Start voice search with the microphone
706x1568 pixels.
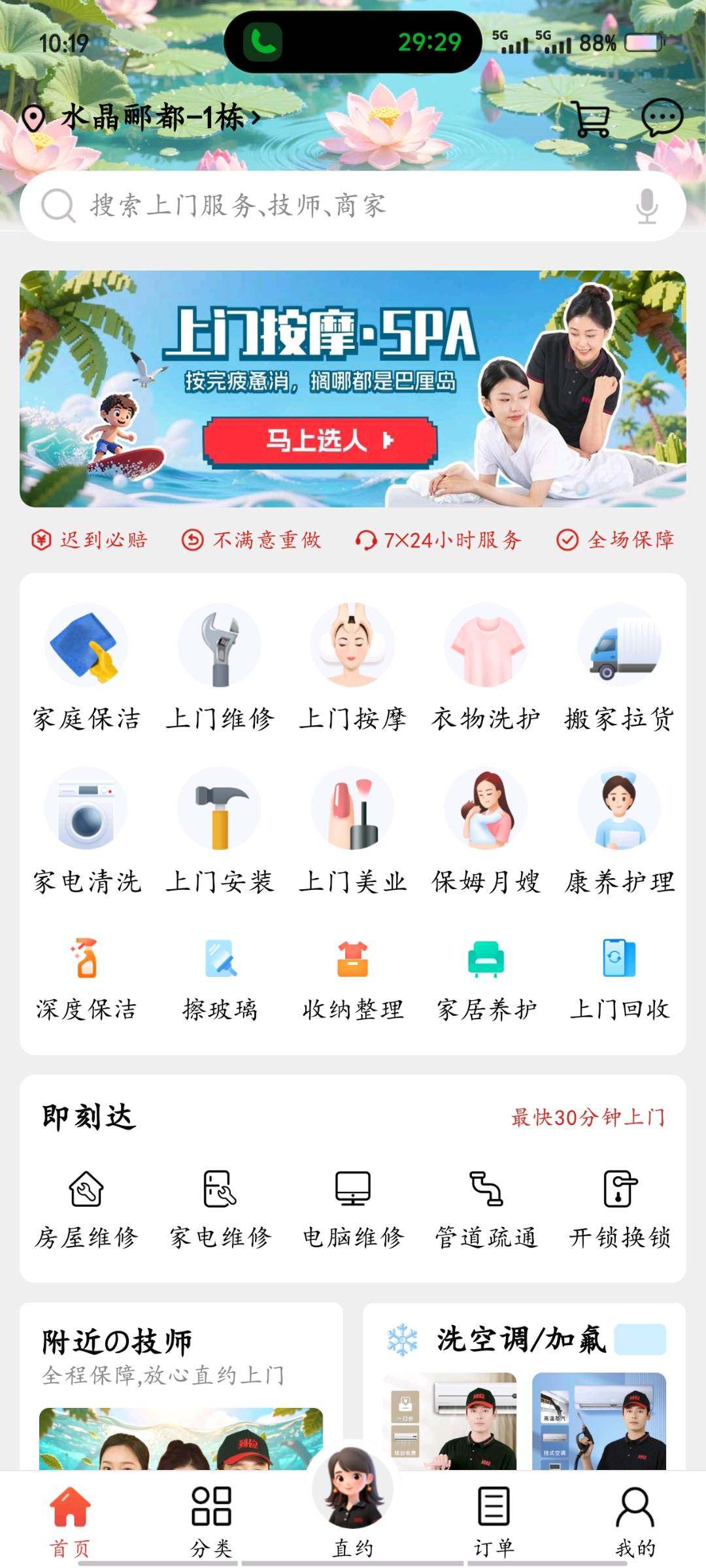click(x=647, y=206)
